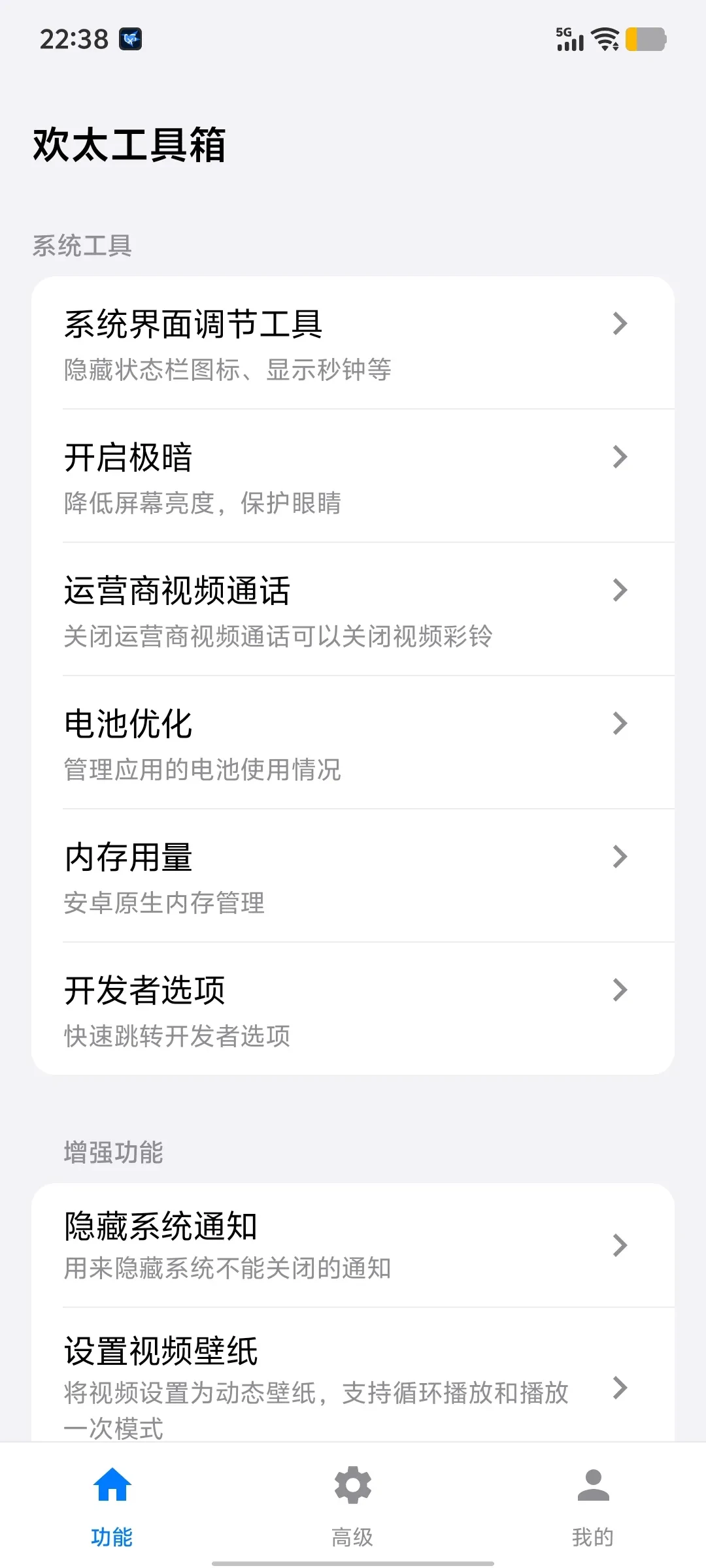Open 运营商视频通话 settings
Screen dimensions: 706x1568
(x=353, y=610)
